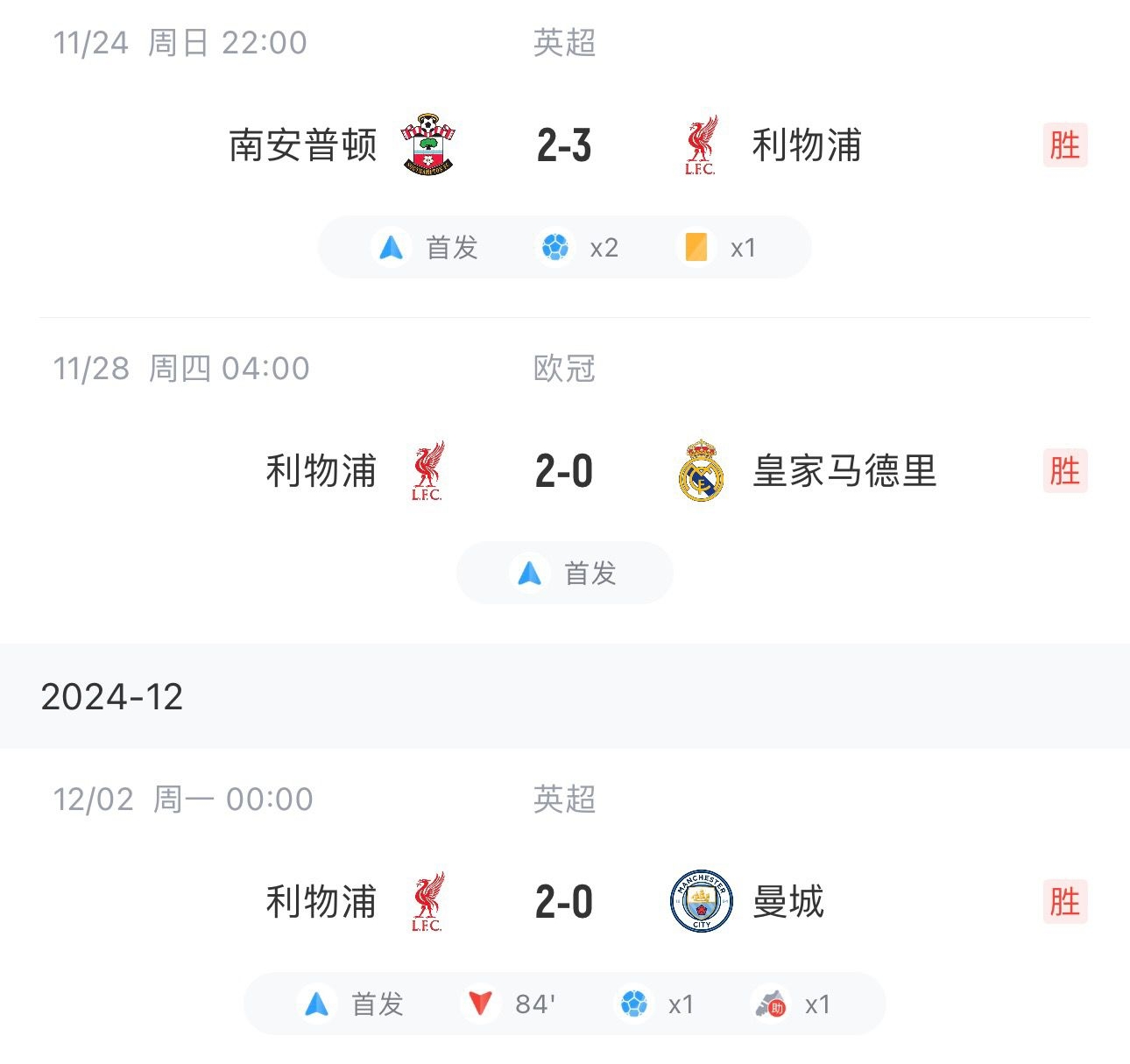Open the Liverpool vs Manchester City 2-0 match
Screen dimensions: 1130x1064
pyautogui.click(x=564, y=902)
